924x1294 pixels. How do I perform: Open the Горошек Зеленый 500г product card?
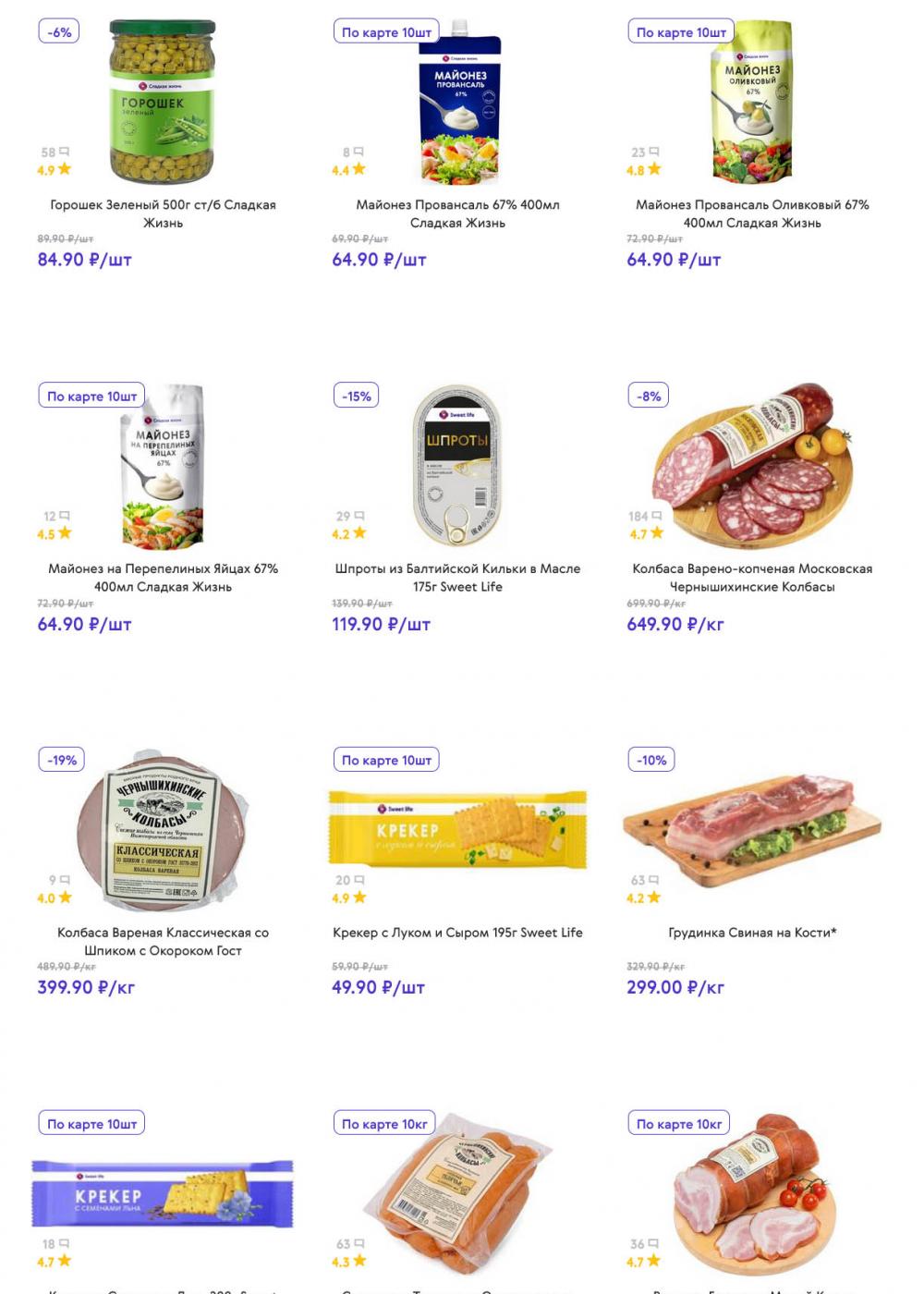(x=163, y=214)
